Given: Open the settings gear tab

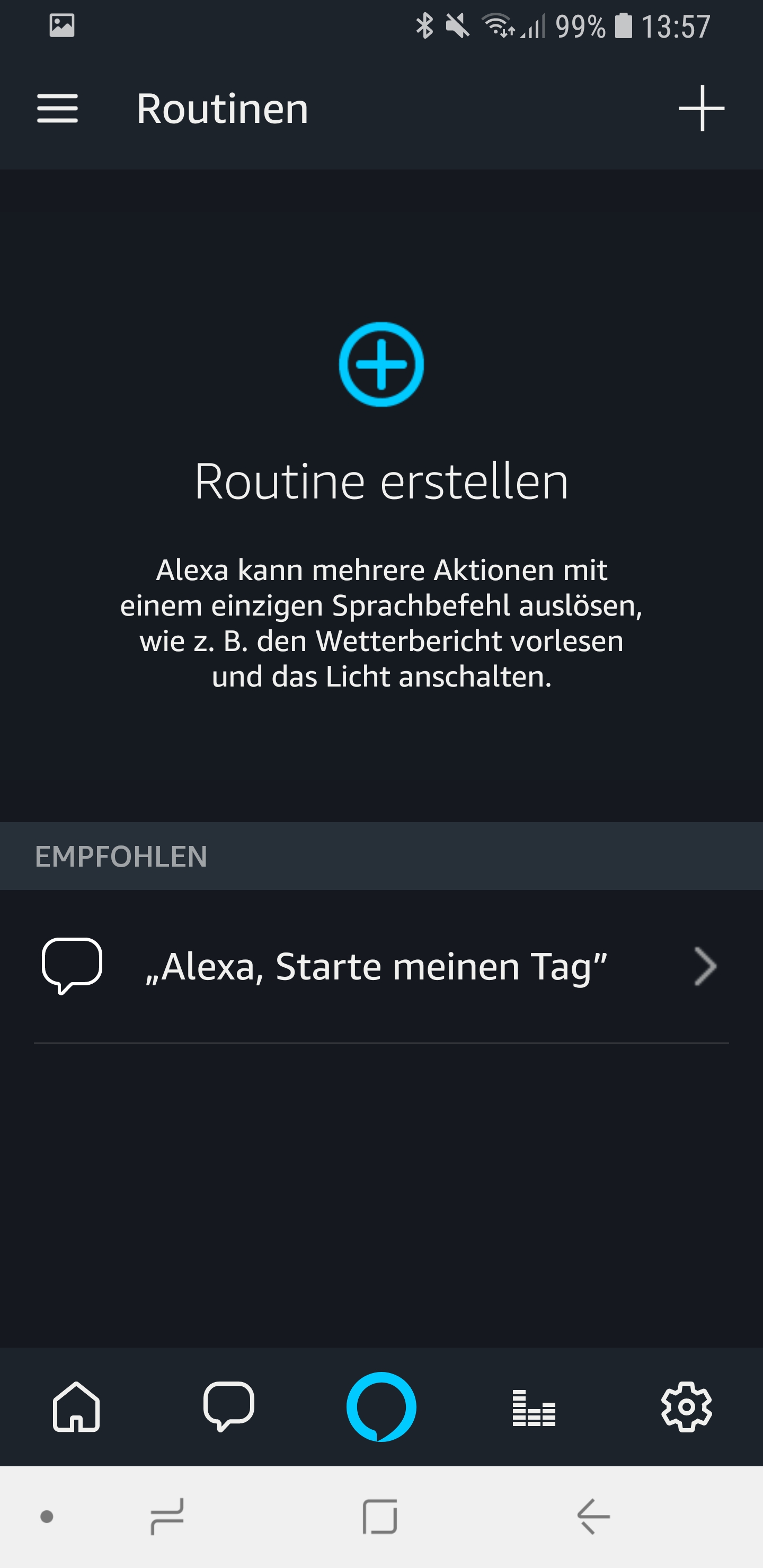Looking at the screenshot, I should point(686,1406).
